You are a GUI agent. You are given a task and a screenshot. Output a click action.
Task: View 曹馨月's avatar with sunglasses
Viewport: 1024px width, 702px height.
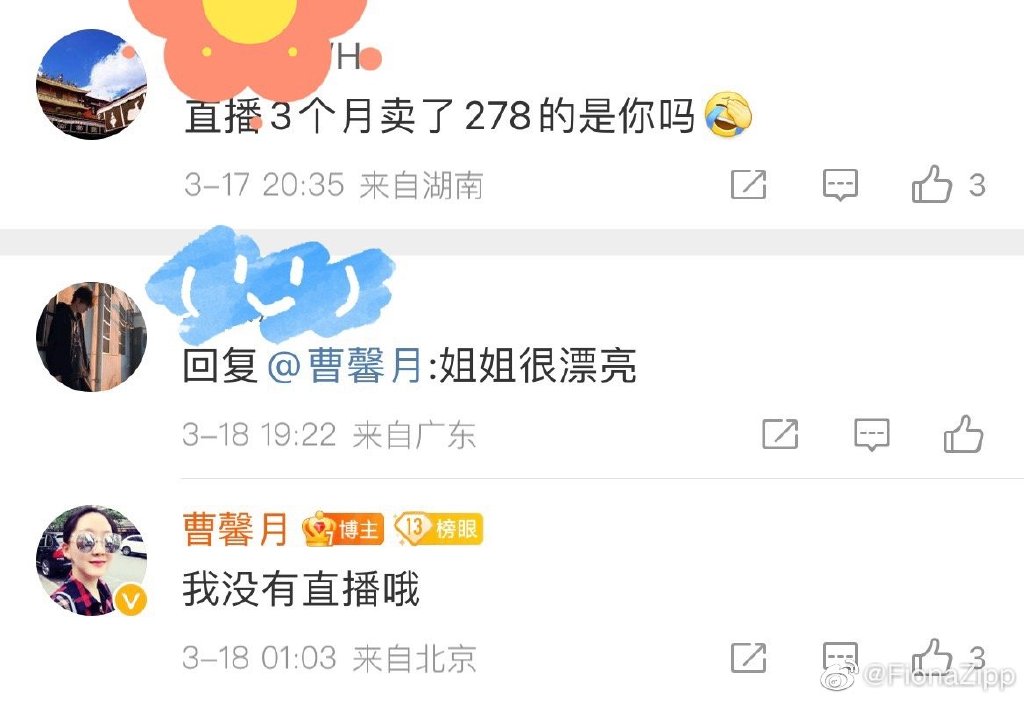92,560
